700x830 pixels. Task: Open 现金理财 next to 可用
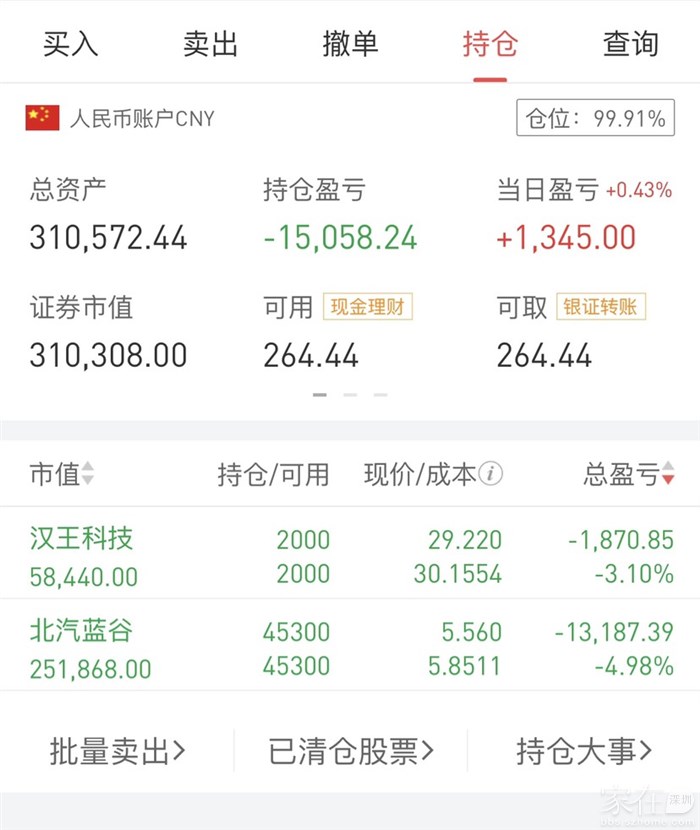(367, 307)
